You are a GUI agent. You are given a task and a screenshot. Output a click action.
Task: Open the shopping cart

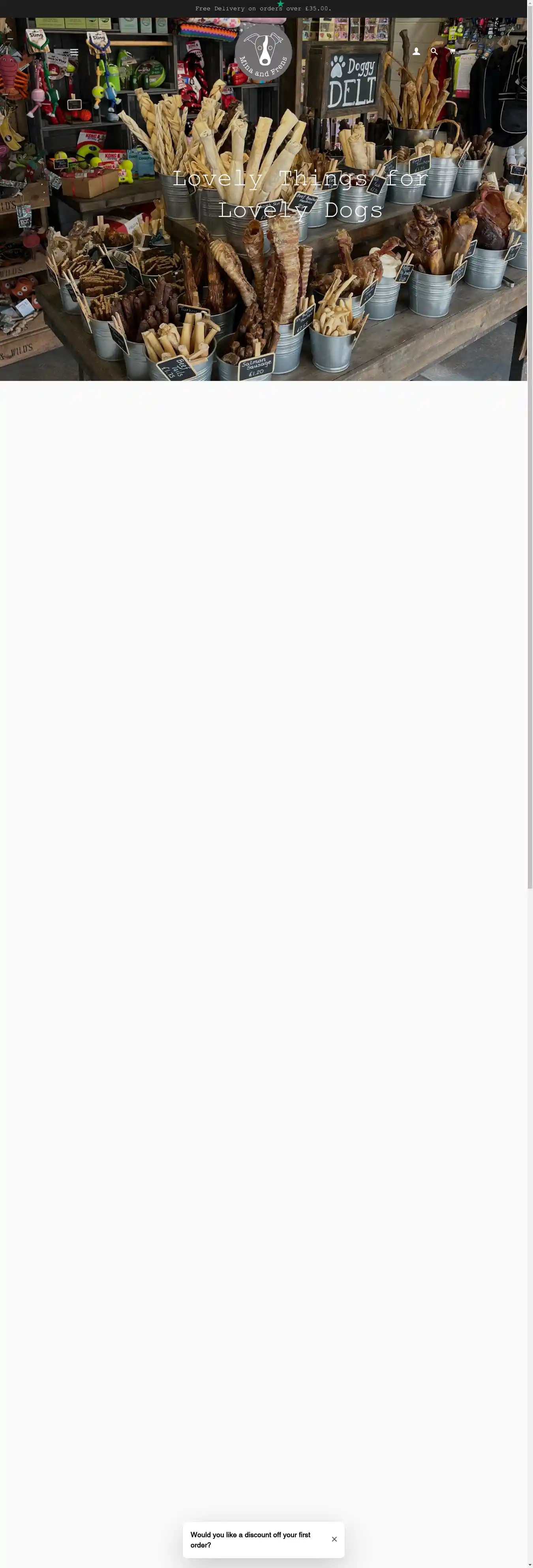pos(452,52)
